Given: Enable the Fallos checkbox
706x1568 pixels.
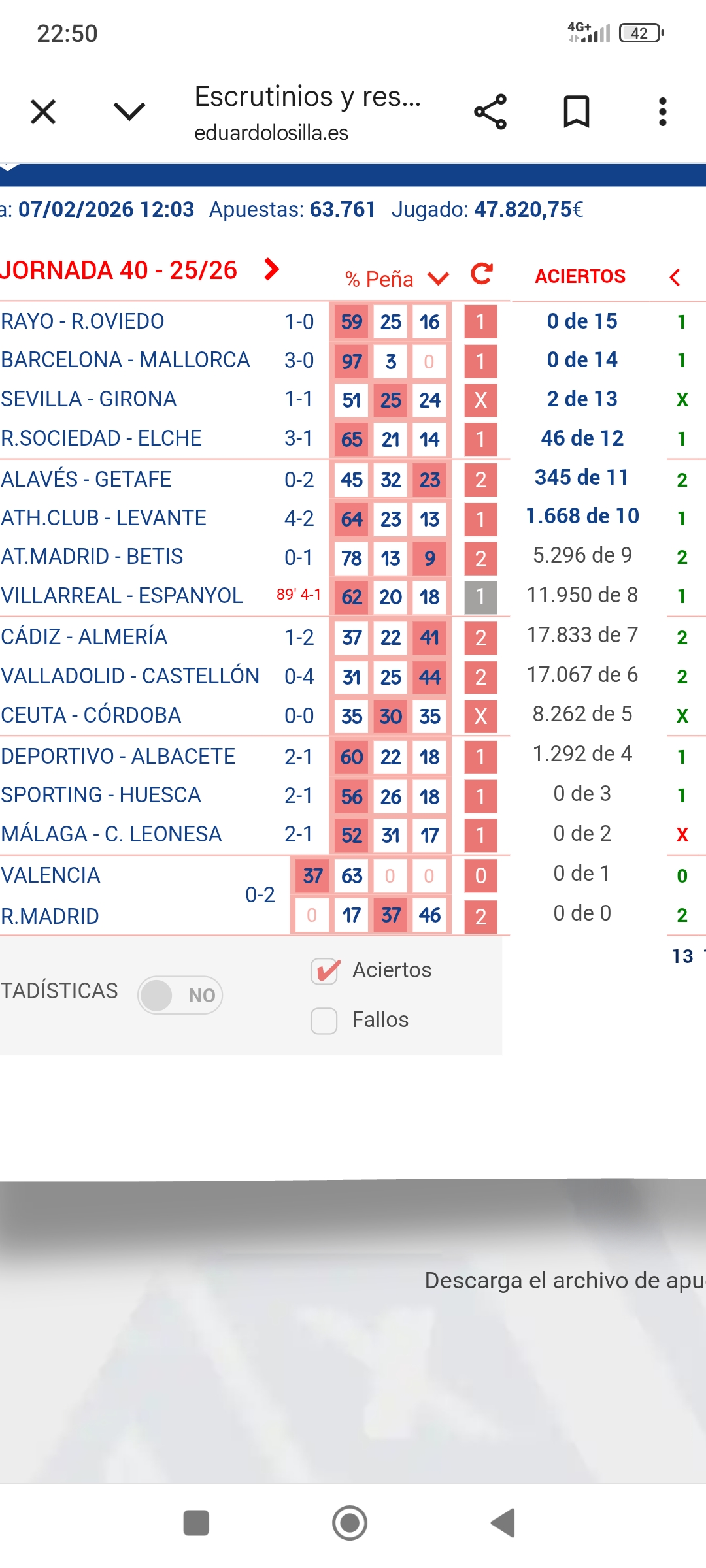Looking at the screenshot, I should coord(324,1021).
